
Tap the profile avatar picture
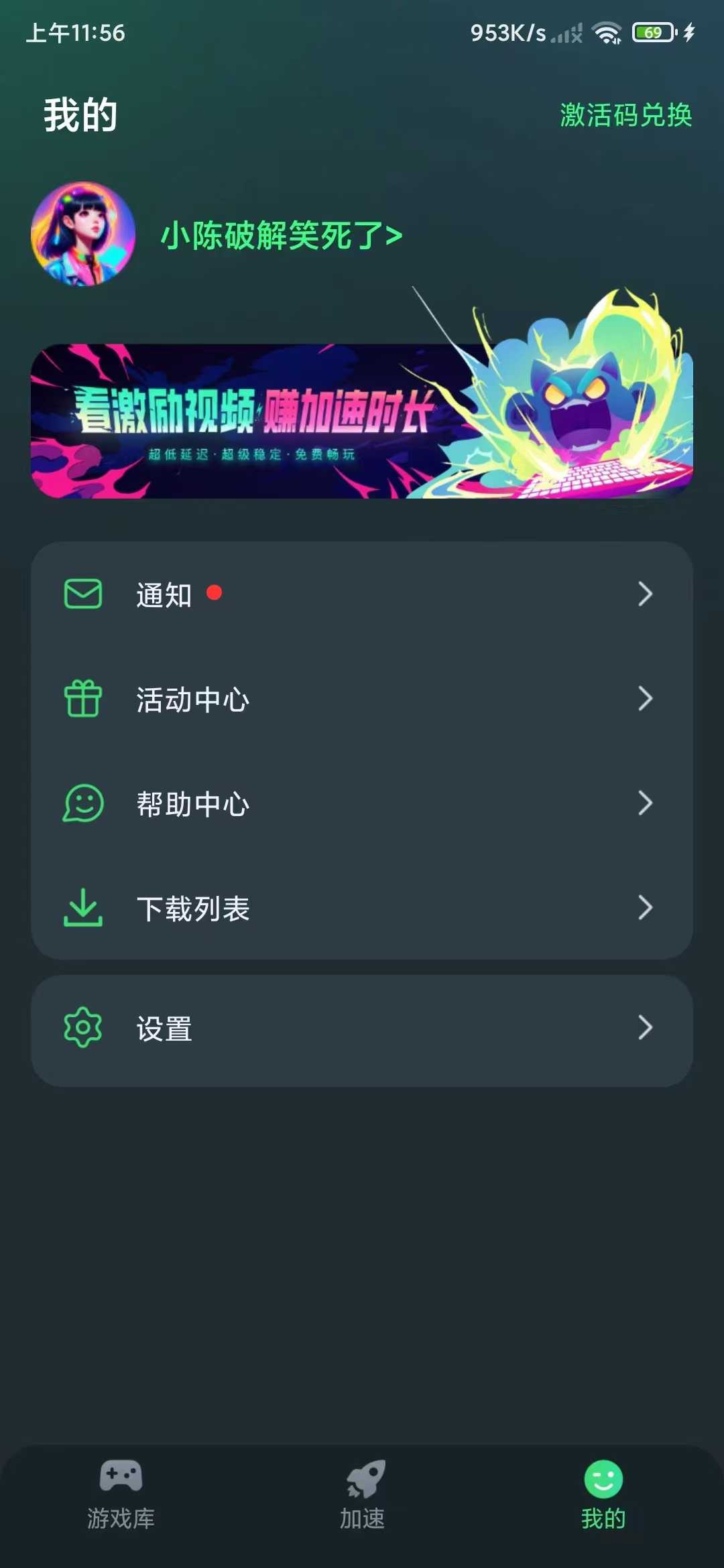coord(83,234)
